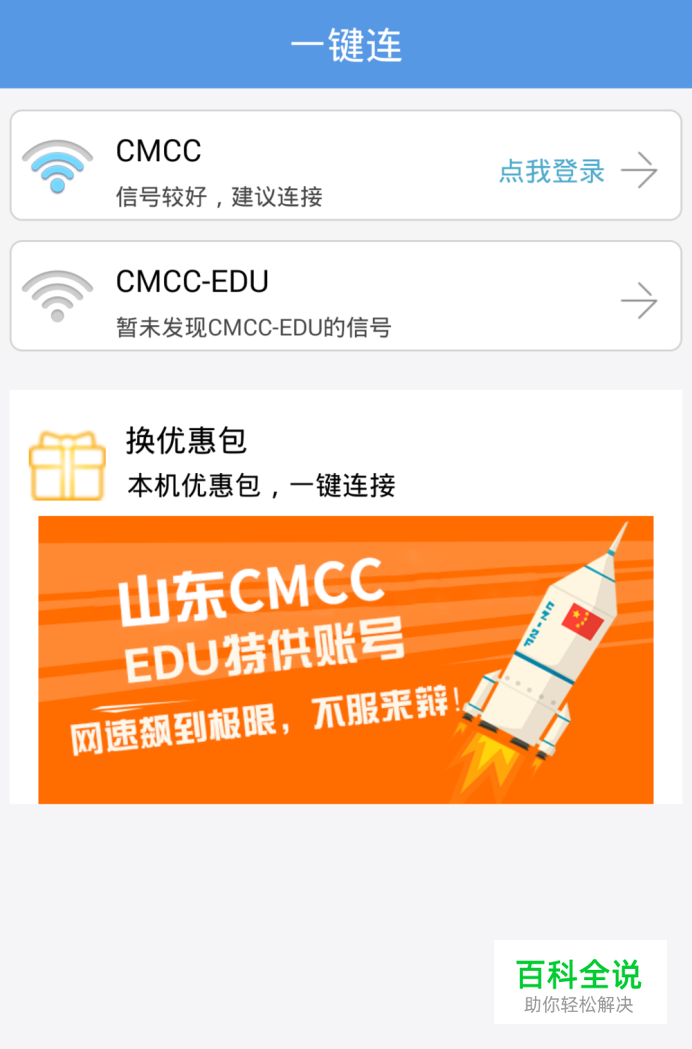Open the CMCC-EDU network row

pos(345,296)
